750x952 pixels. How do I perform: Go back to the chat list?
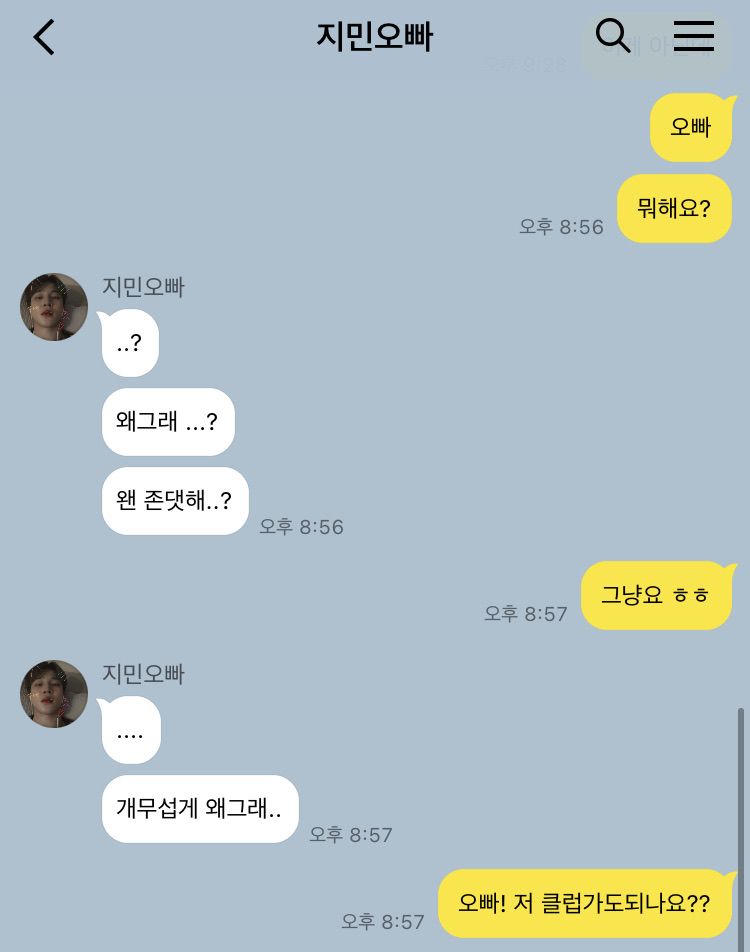(44, 38)
